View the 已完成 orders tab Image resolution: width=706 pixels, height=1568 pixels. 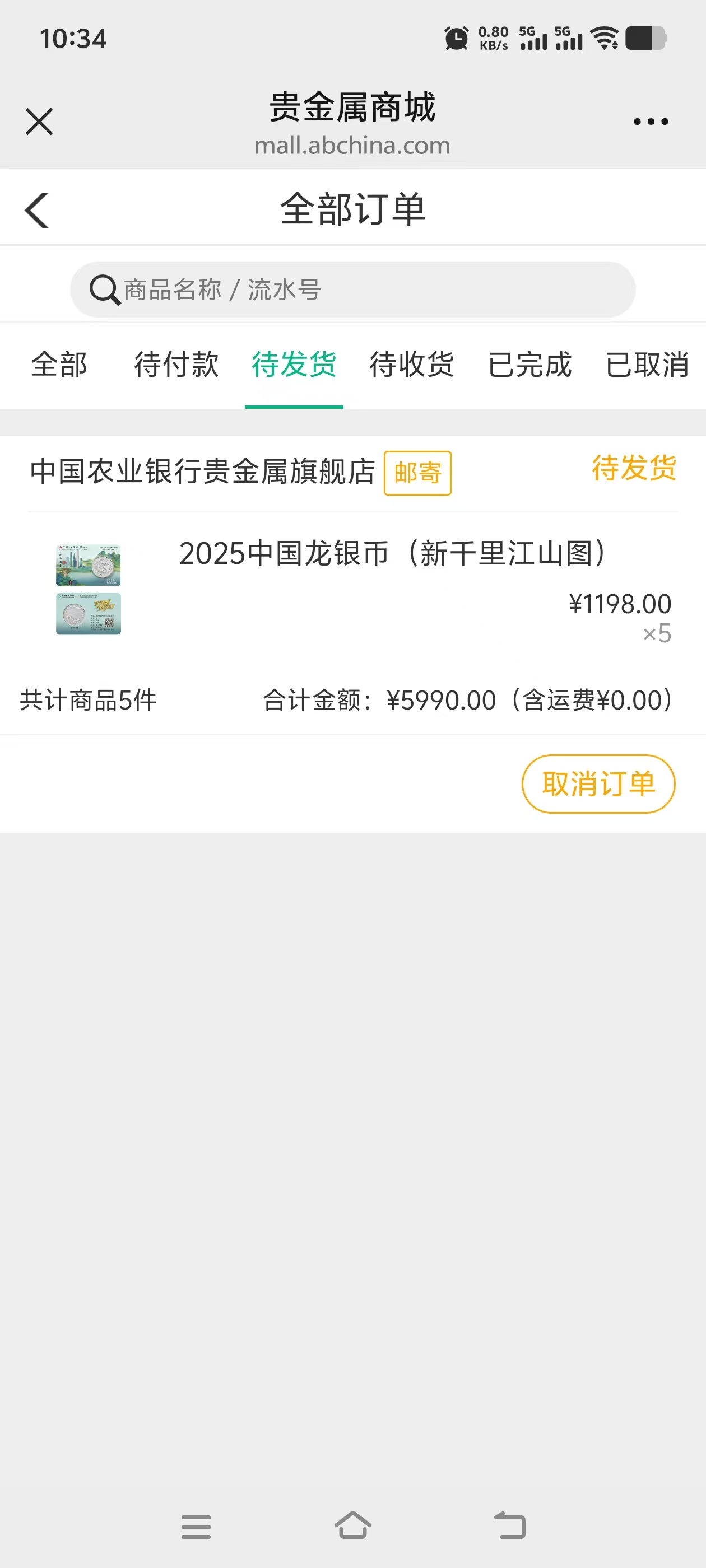(529, 365)
